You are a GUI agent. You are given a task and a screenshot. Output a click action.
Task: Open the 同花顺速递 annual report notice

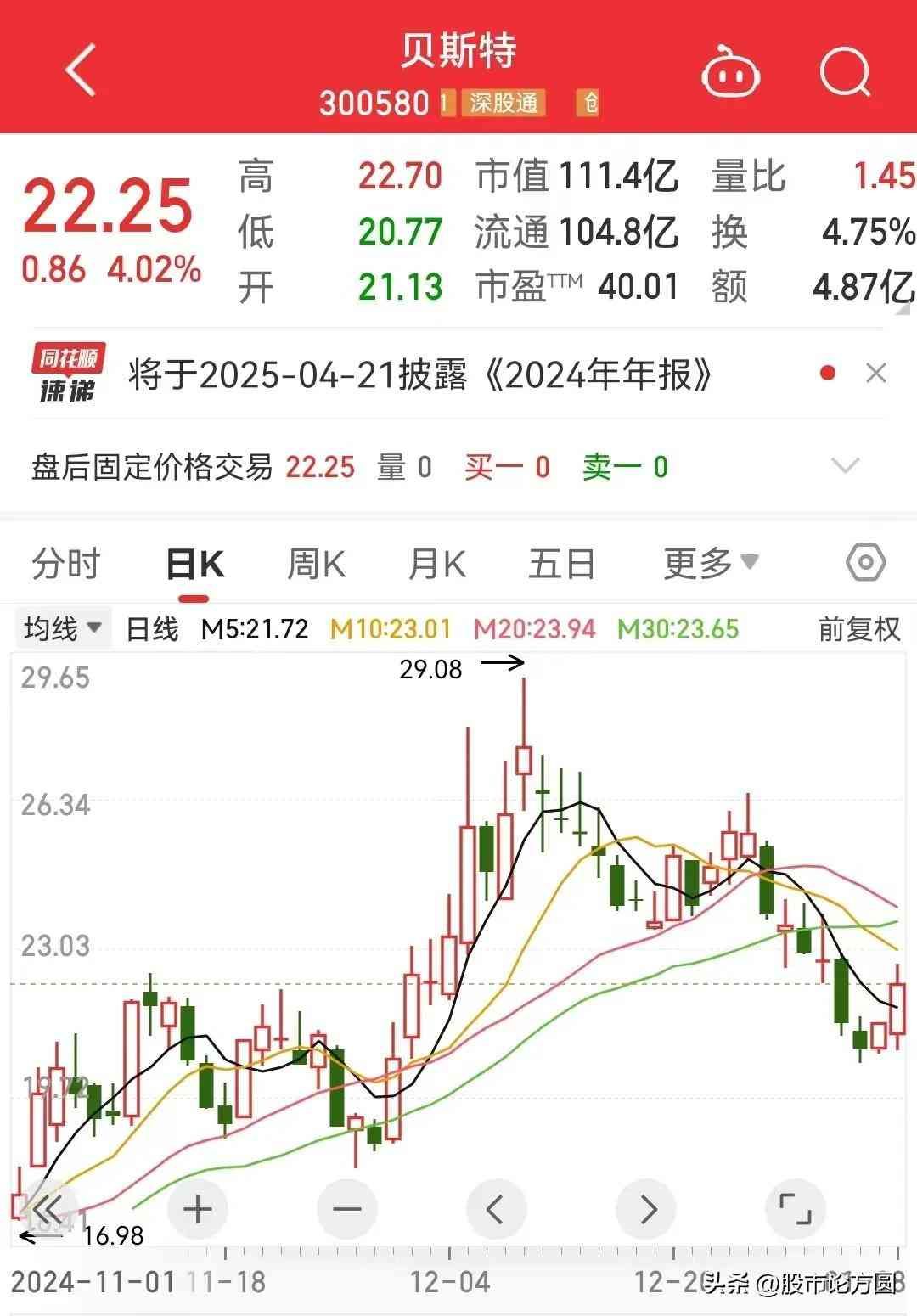tap(420, 374)
